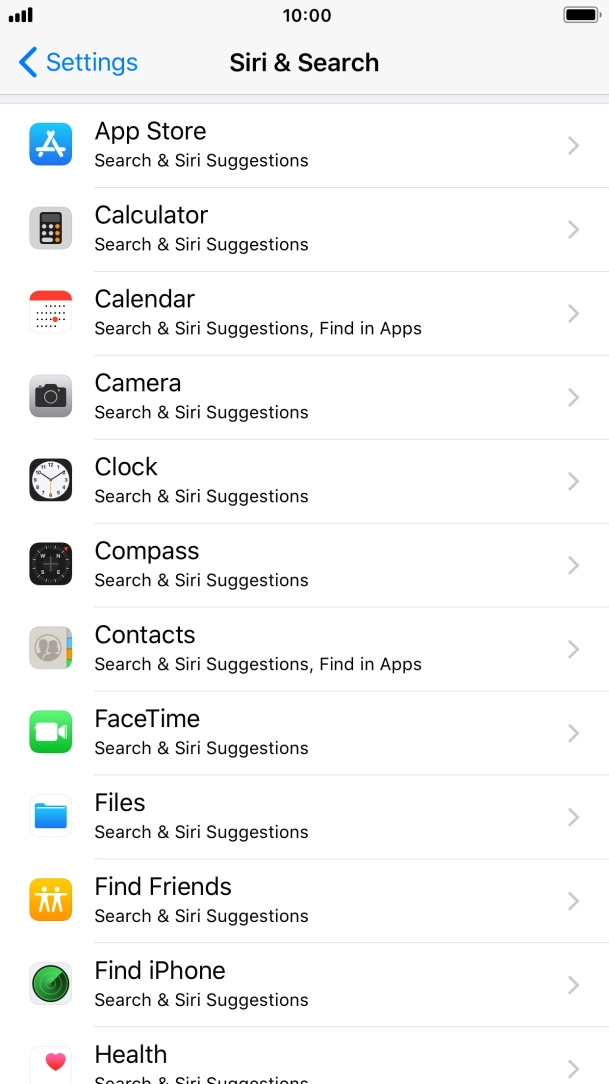This screenshot has height=1084, width=609.
Task: Open FaceTime Siri settings
Action: click(304, 733)
